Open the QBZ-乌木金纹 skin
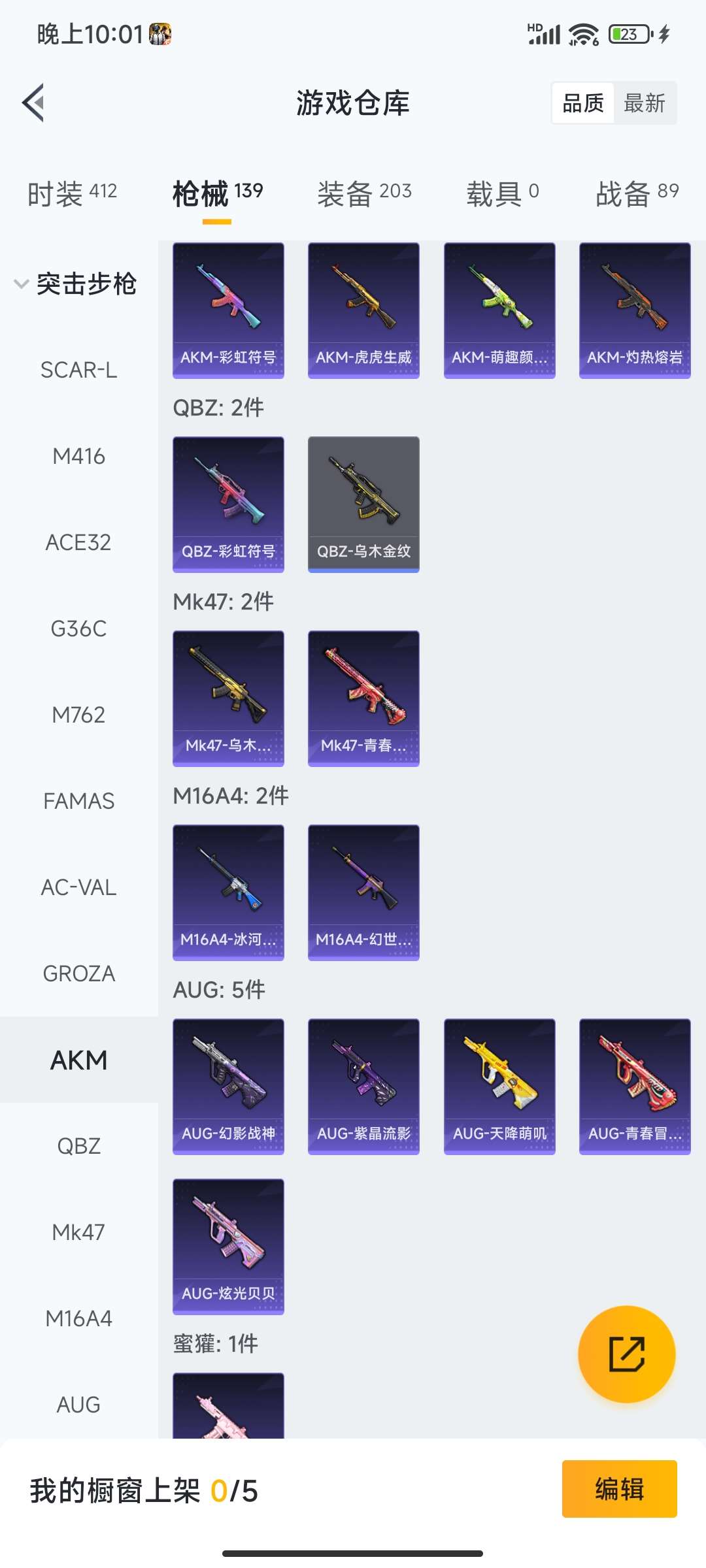Screen dimensions: 706x1568 363,504
